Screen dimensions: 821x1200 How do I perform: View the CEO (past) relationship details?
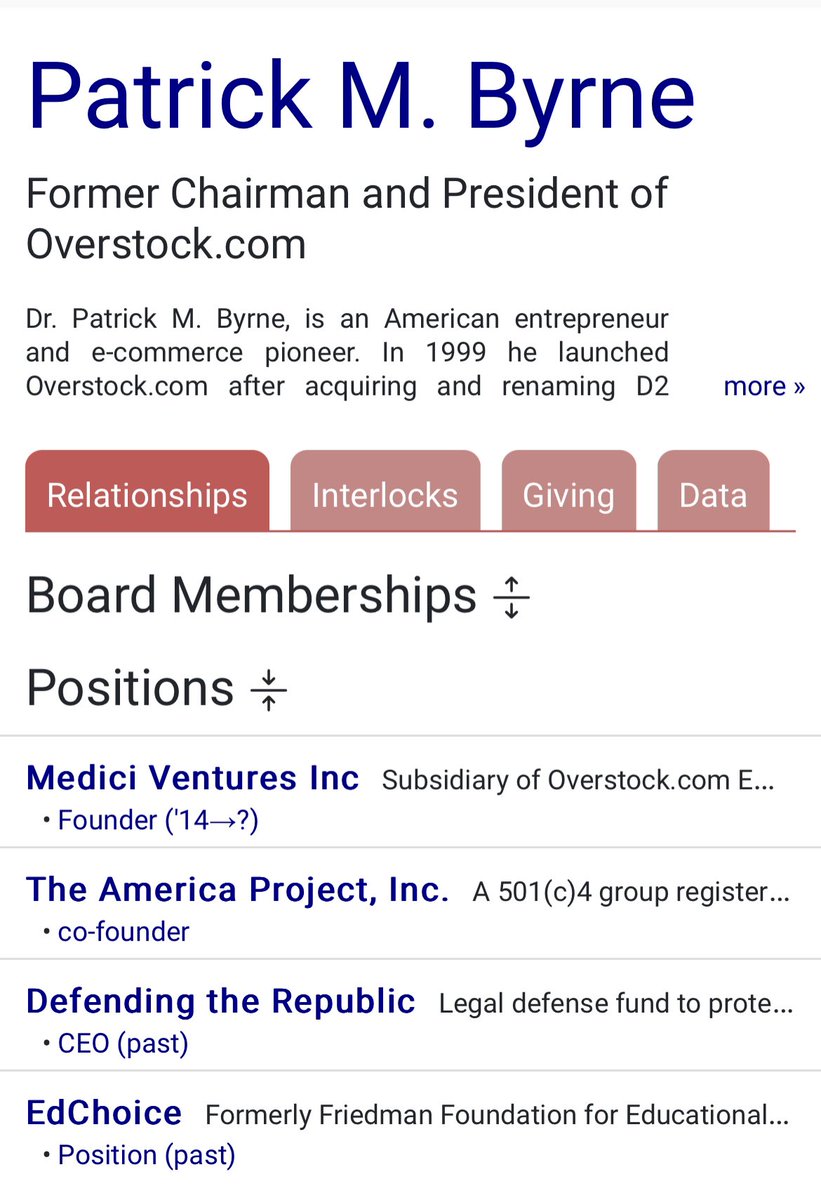123,1044
